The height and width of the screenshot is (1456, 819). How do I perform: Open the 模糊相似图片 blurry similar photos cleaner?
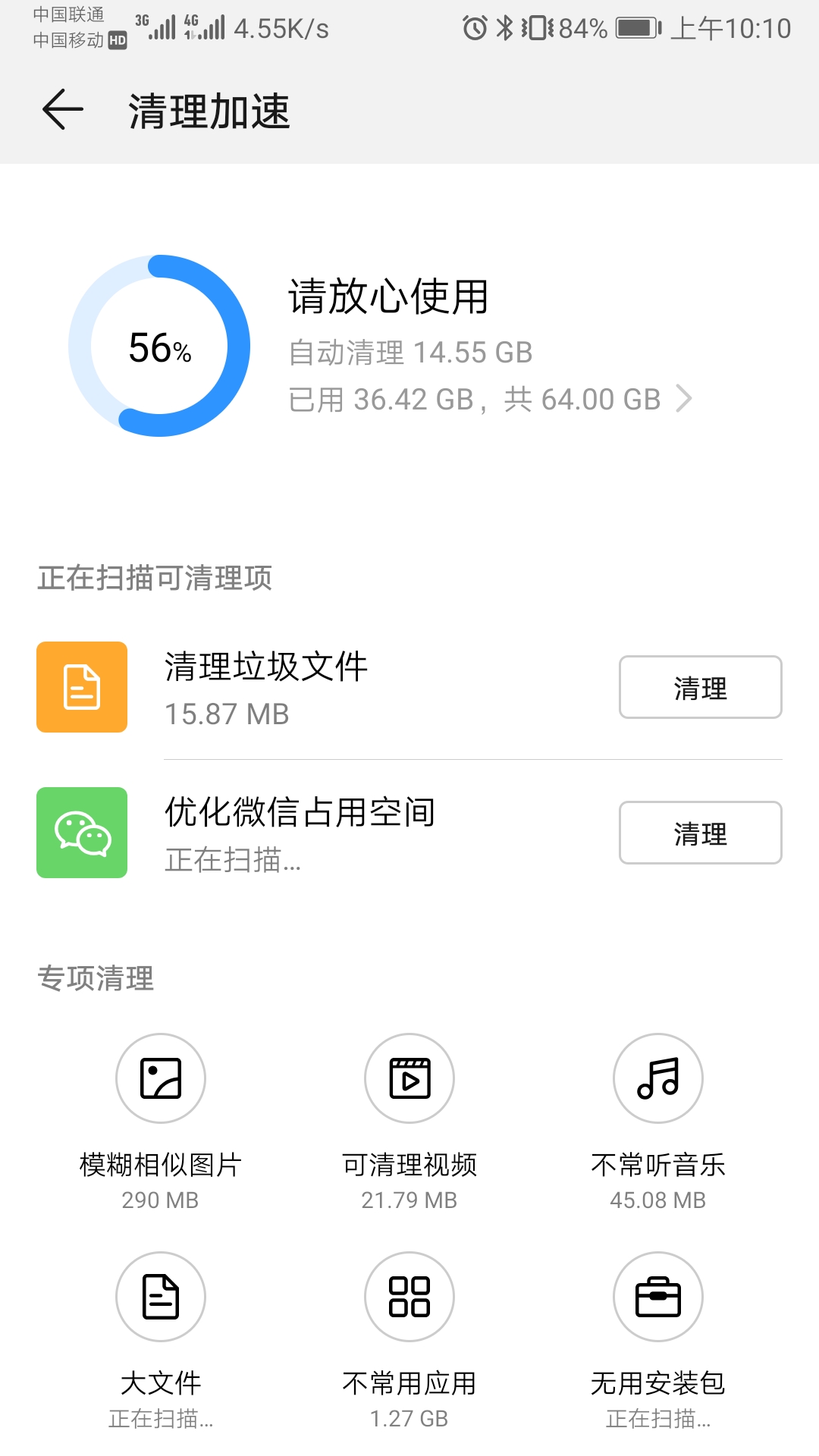coord(159,1078)
